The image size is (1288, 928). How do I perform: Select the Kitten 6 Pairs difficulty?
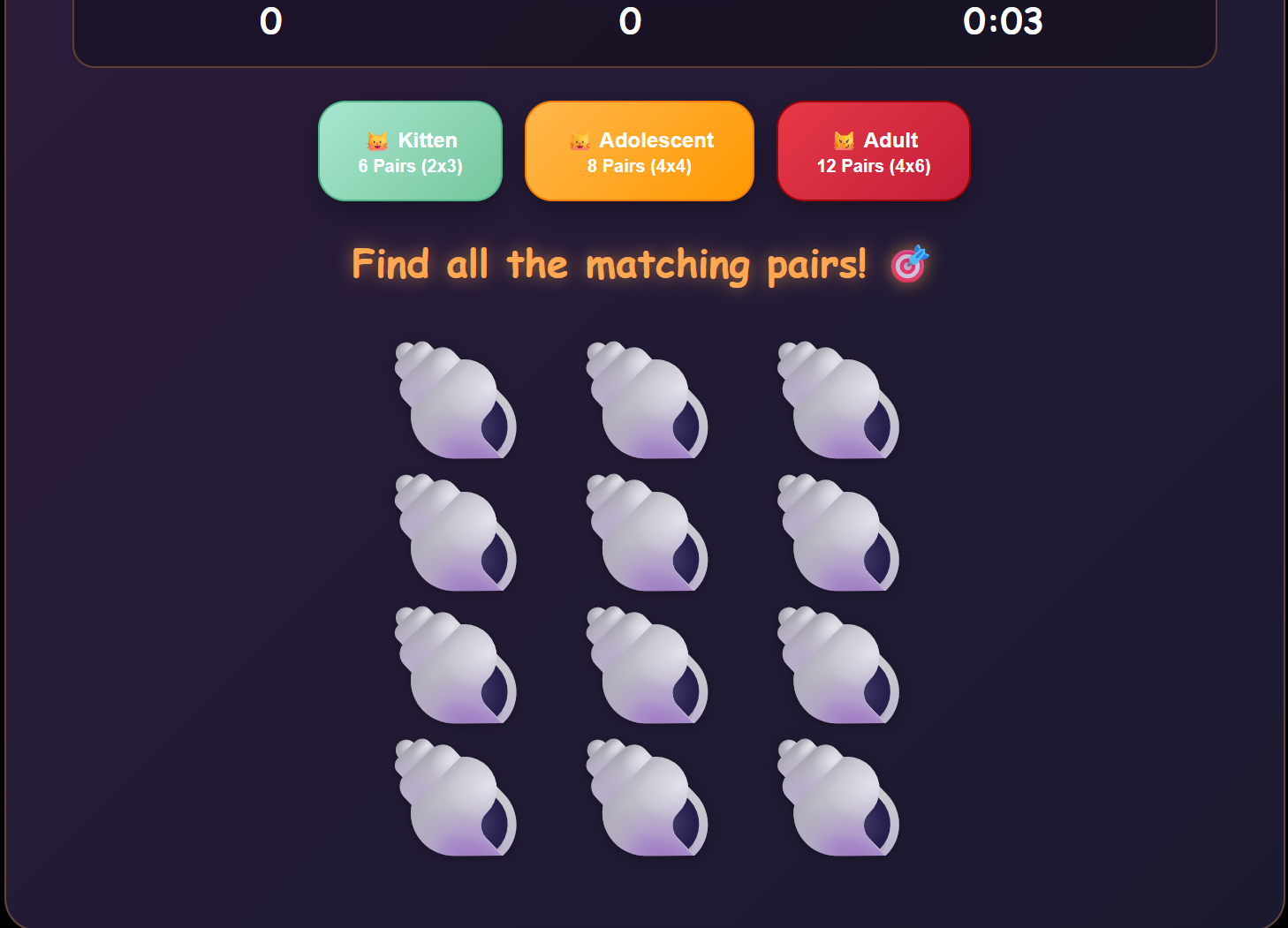pyautogui.click(x=410, y=151)
